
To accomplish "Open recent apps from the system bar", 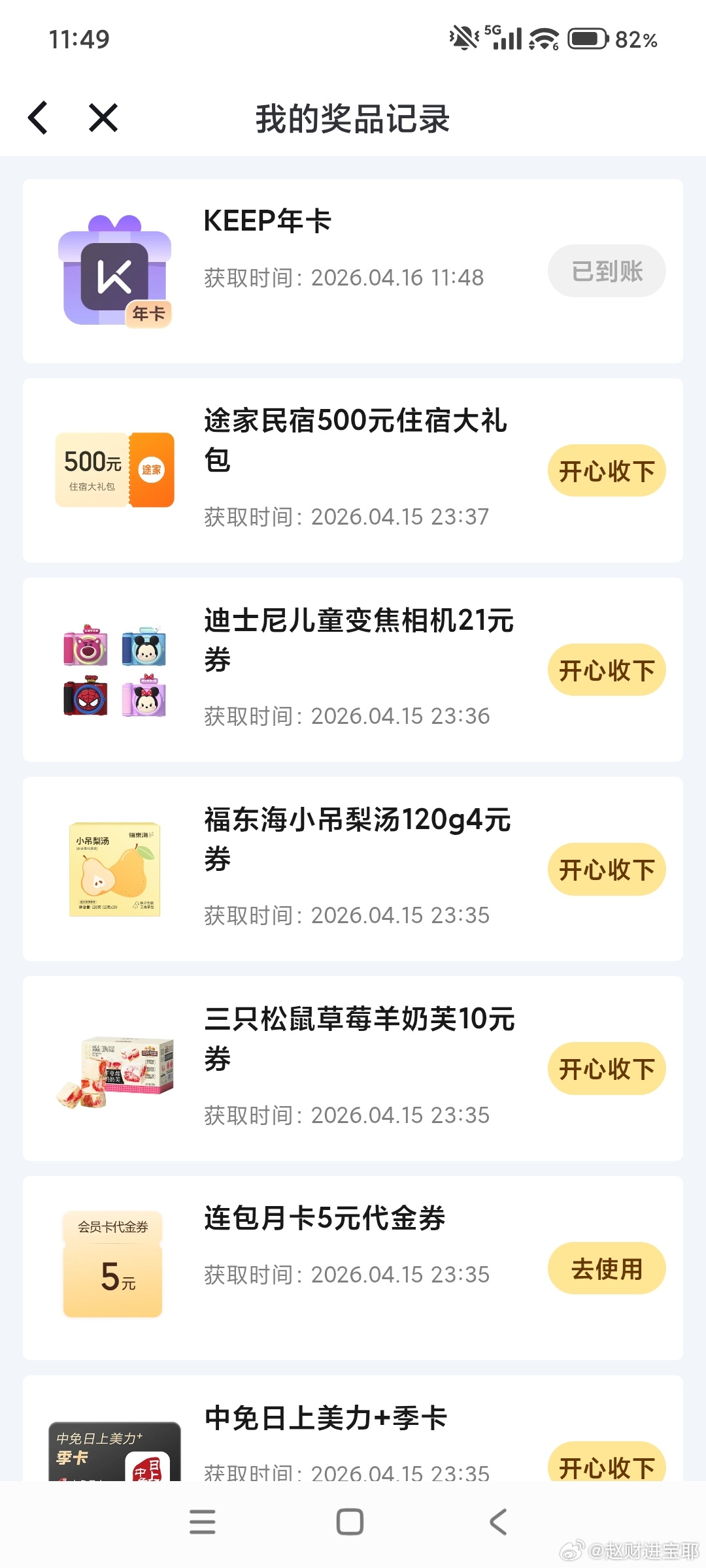I will [203, 1522].
